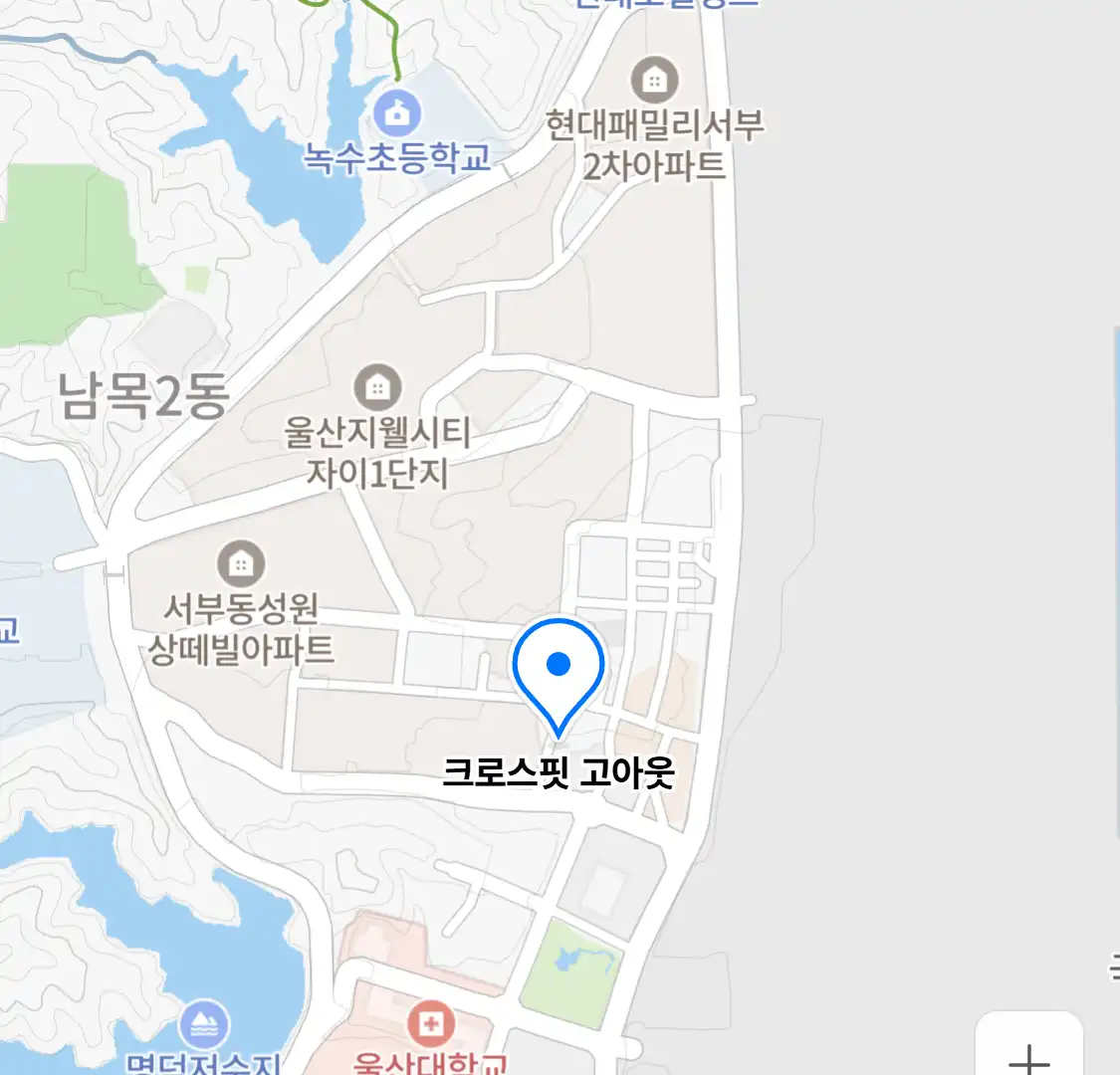Zoom in with the plus button
The image size is (1120, 1075).
1029,1055
